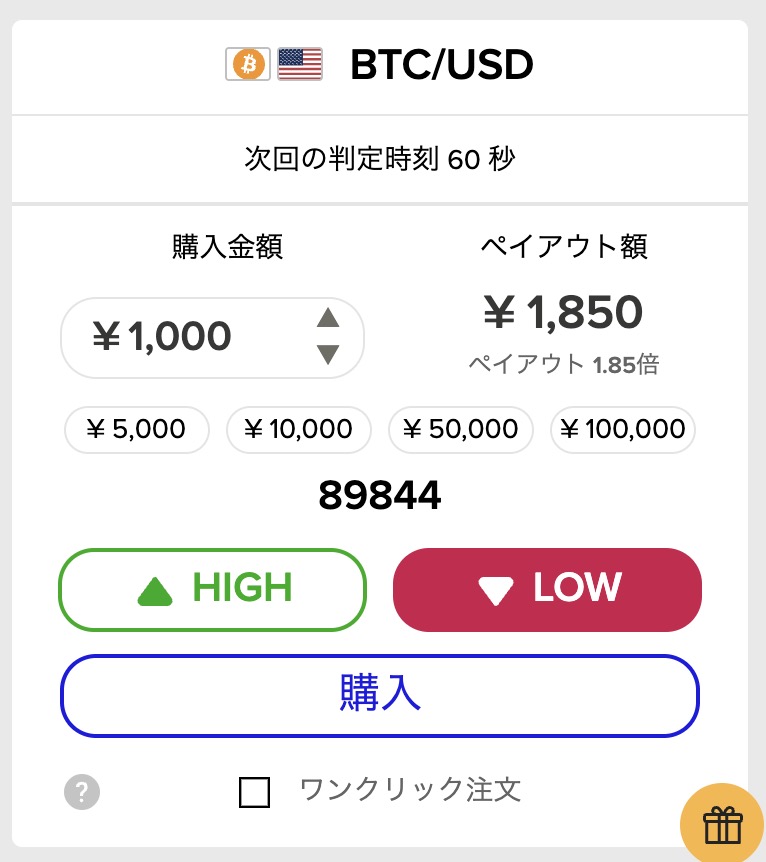Viewport: 766px width, 862px height.
Task: Select the LOW trade option
Action: click(x=547, y=590)
